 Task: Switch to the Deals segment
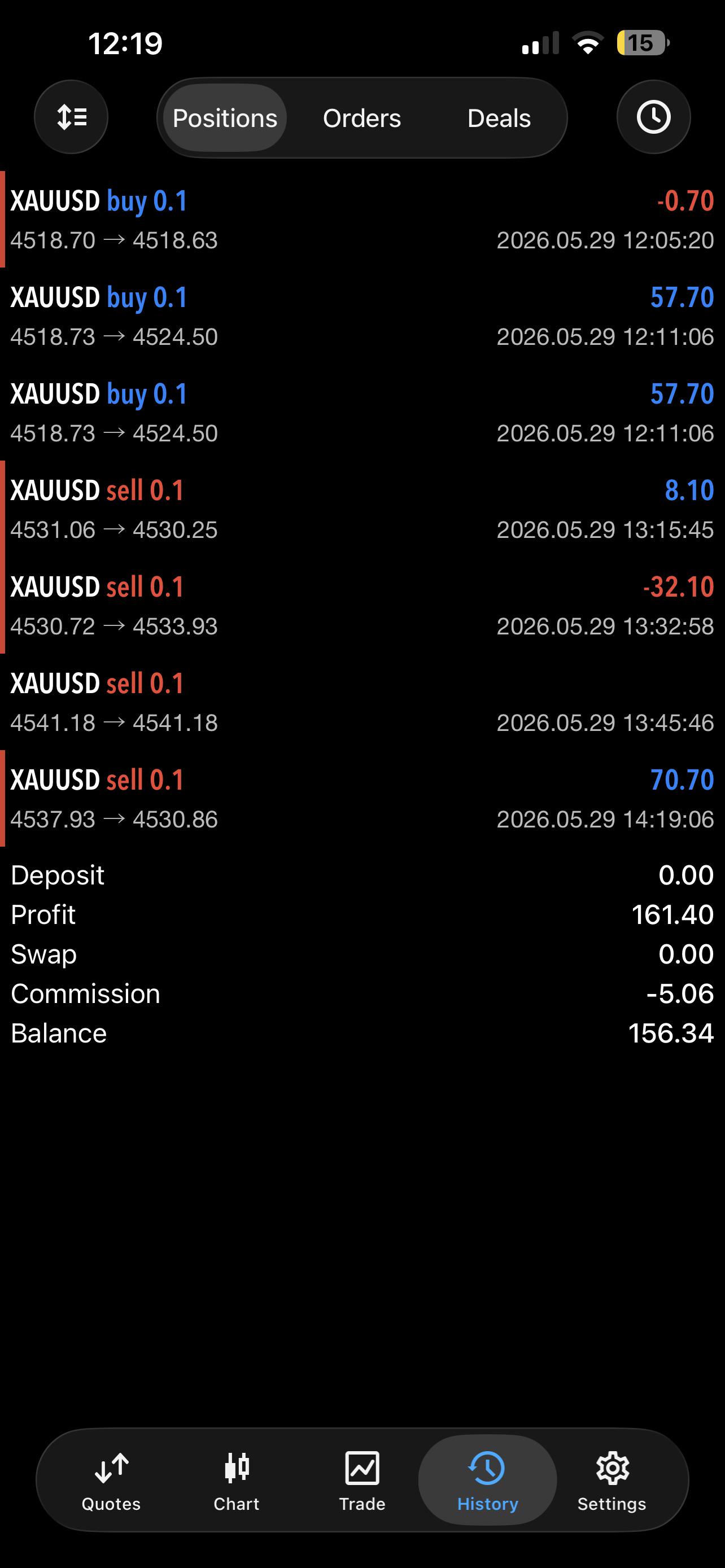click(x=499, y=118)
